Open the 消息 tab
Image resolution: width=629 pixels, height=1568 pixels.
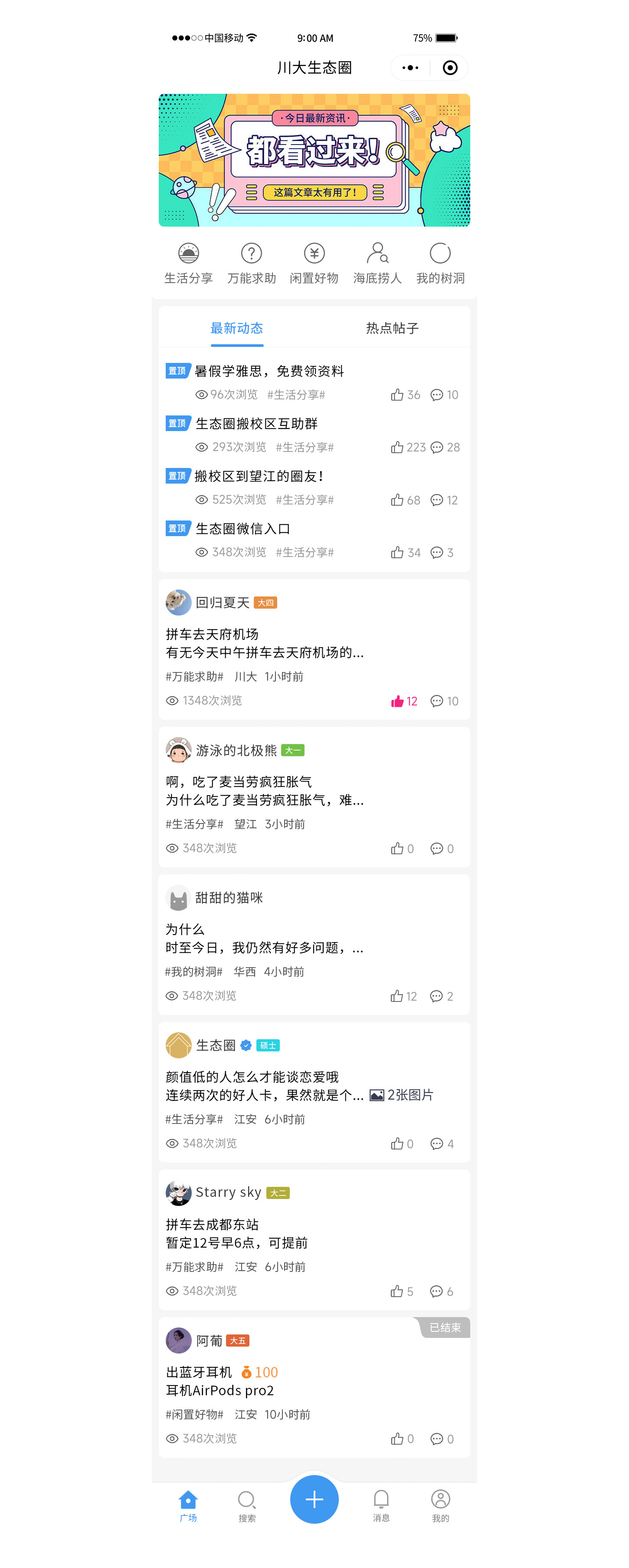tap(381, 1505)
